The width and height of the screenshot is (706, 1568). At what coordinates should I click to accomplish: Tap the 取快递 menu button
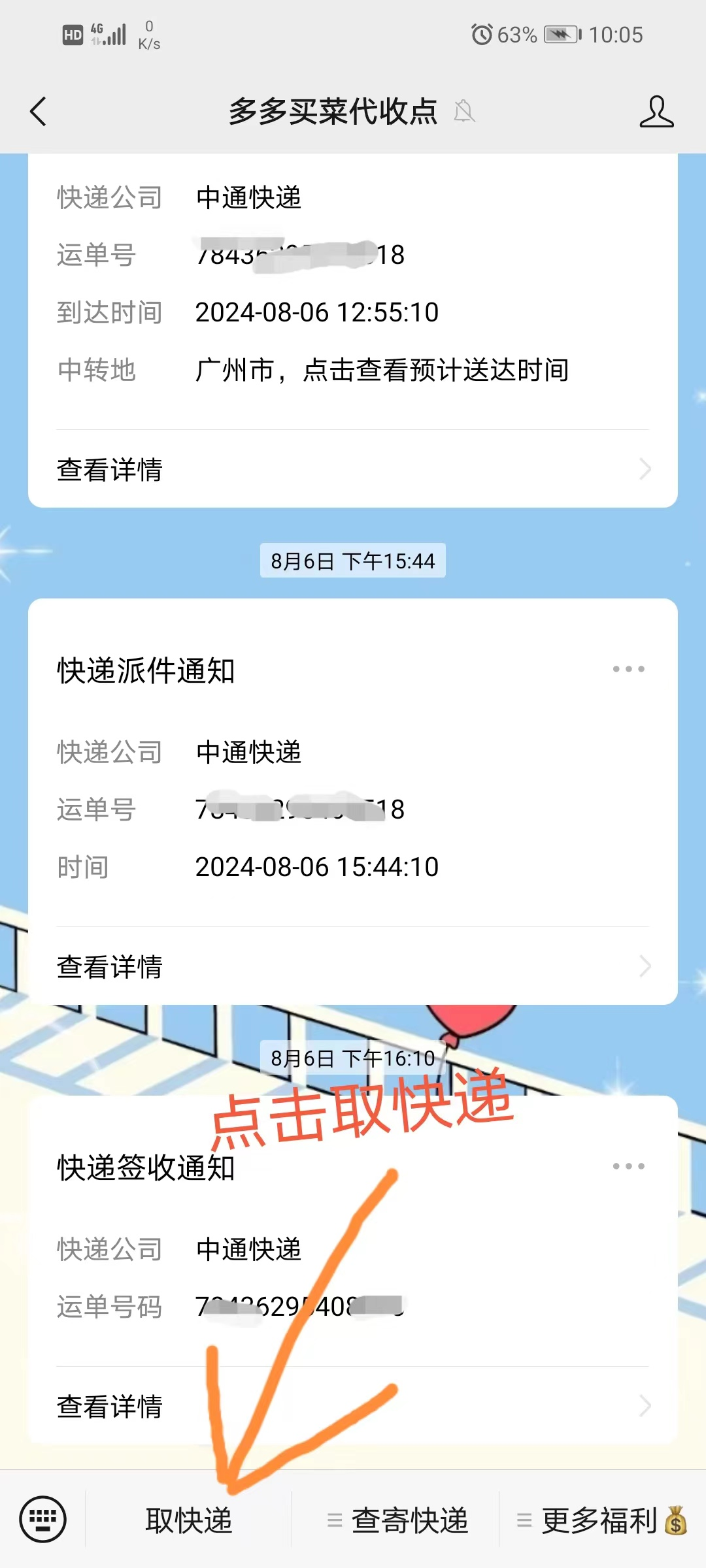188,1520
